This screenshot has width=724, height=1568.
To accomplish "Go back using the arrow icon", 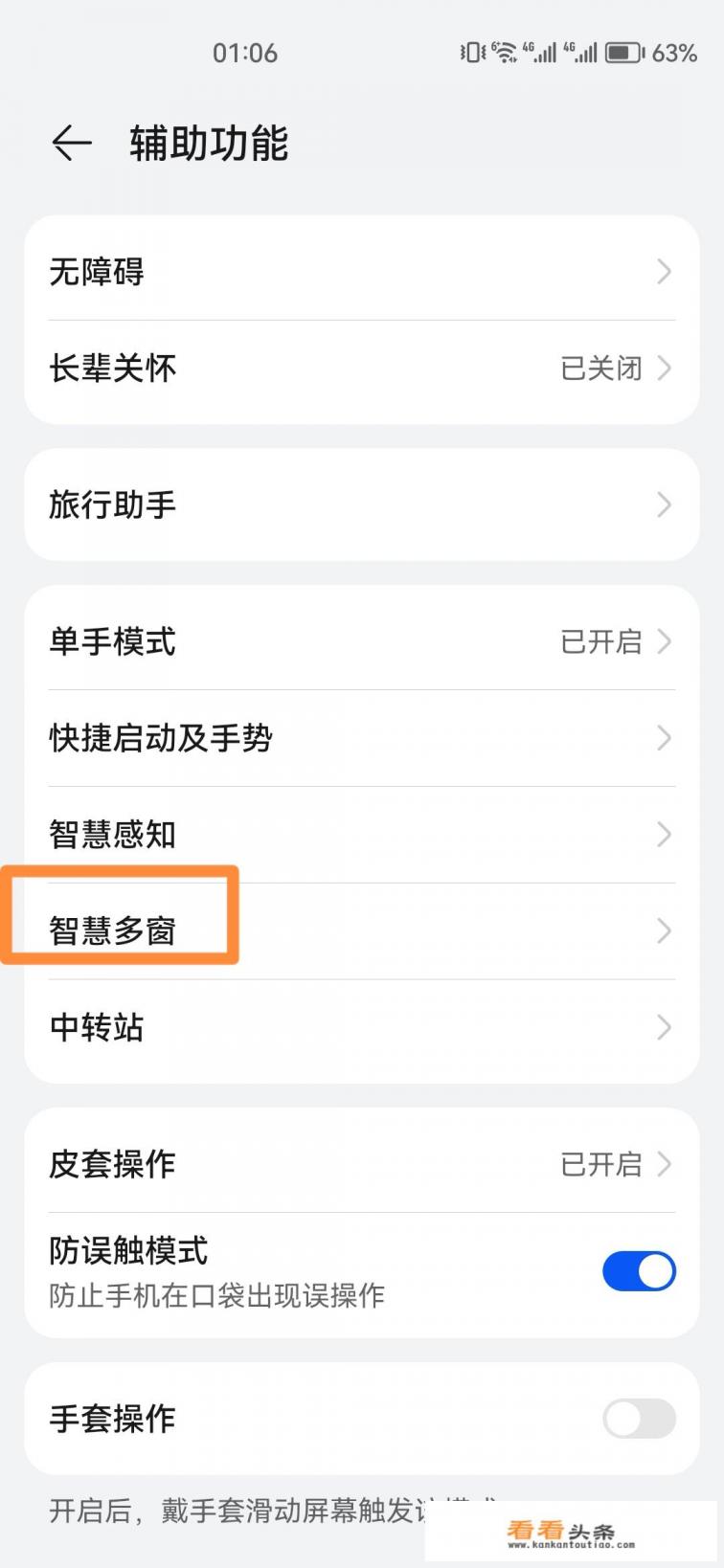I will (72, 144).
